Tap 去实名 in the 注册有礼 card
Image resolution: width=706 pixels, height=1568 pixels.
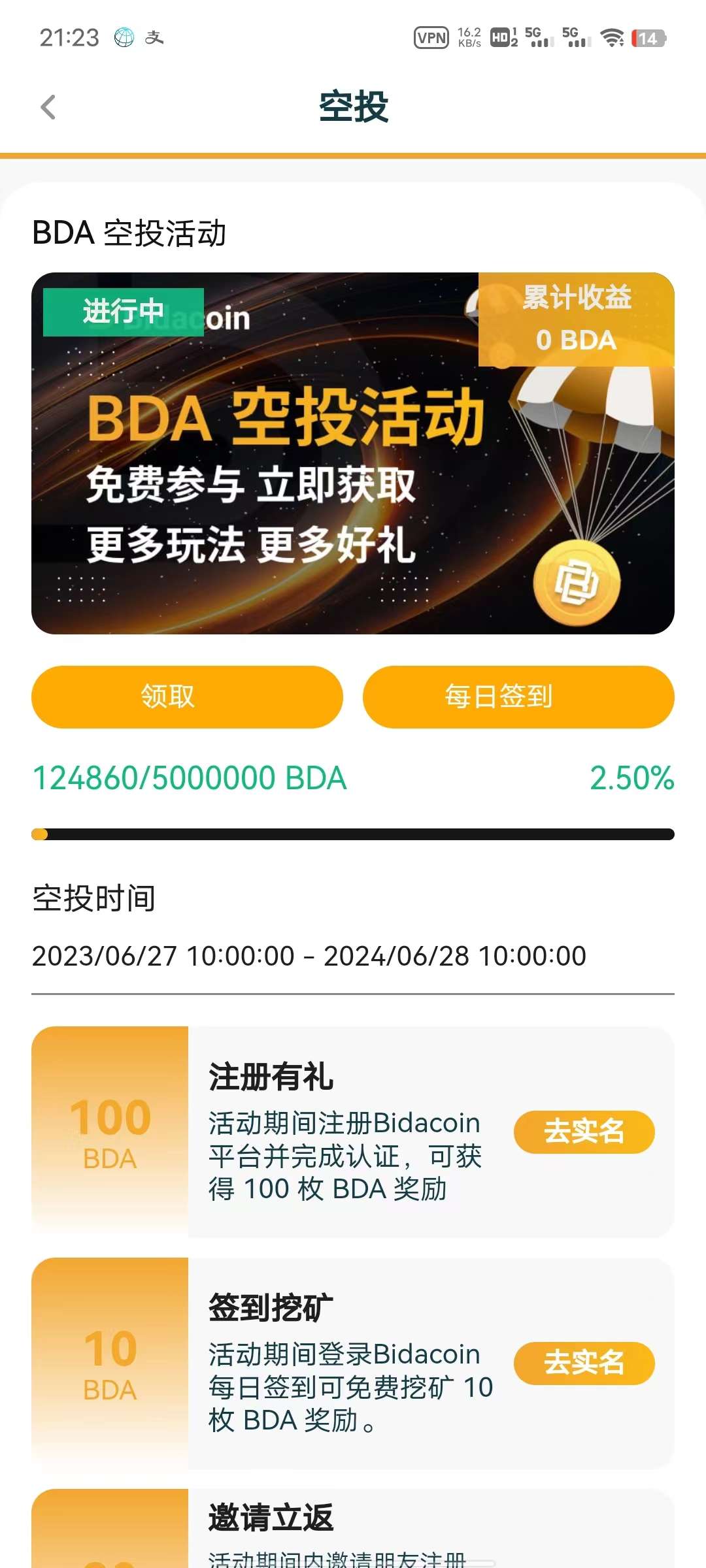584,1132
